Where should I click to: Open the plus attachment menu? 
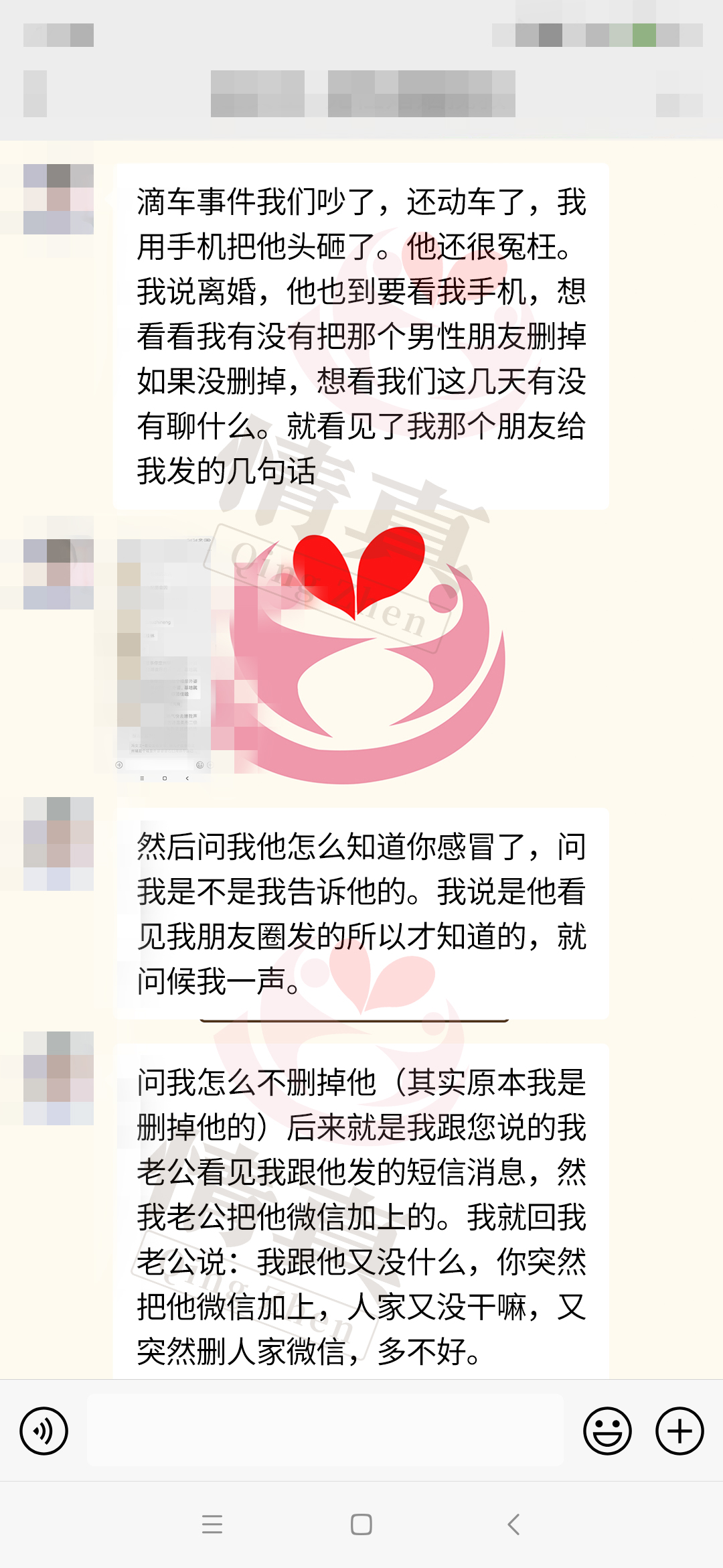click(679, 1431)
